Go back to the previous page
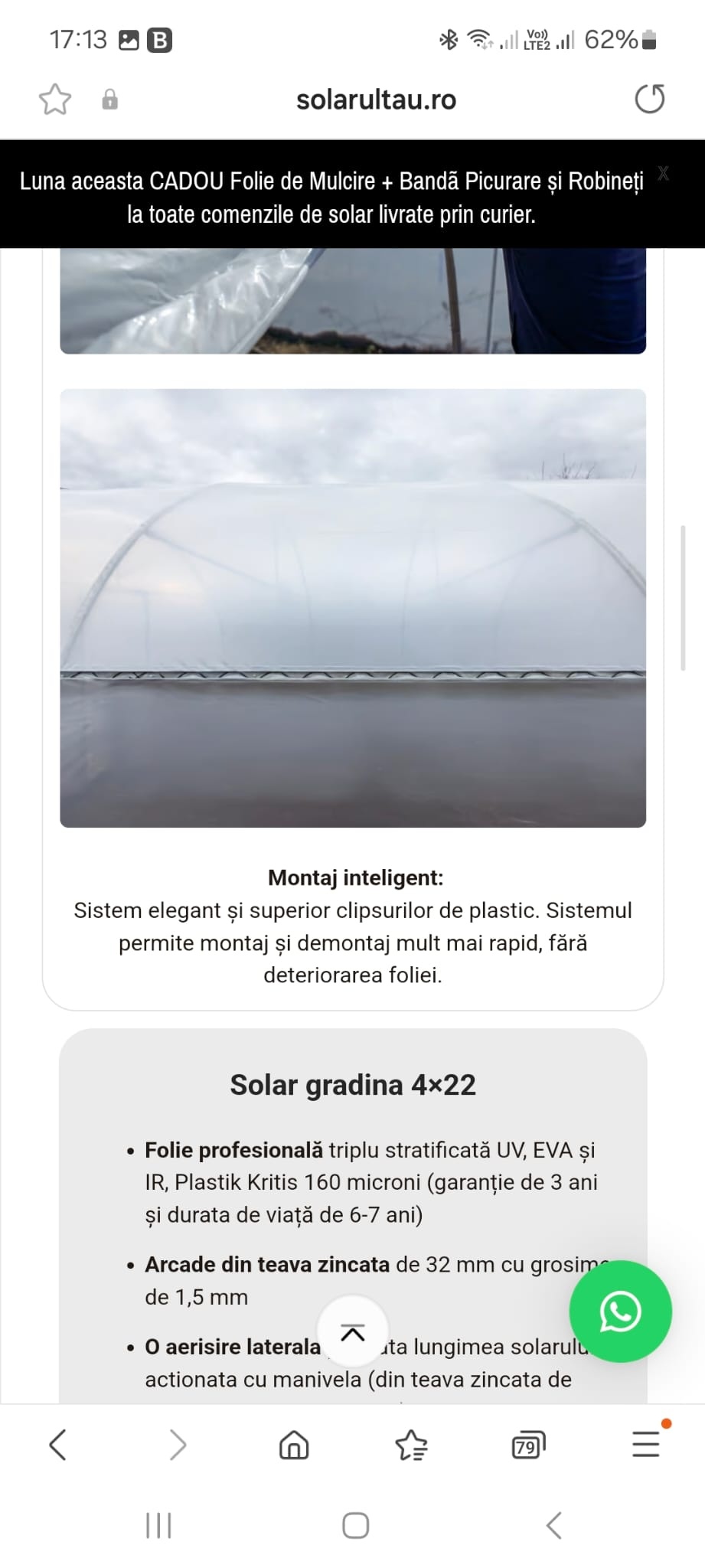The height and width of the screenshot is (1568, 705). 58,1445
